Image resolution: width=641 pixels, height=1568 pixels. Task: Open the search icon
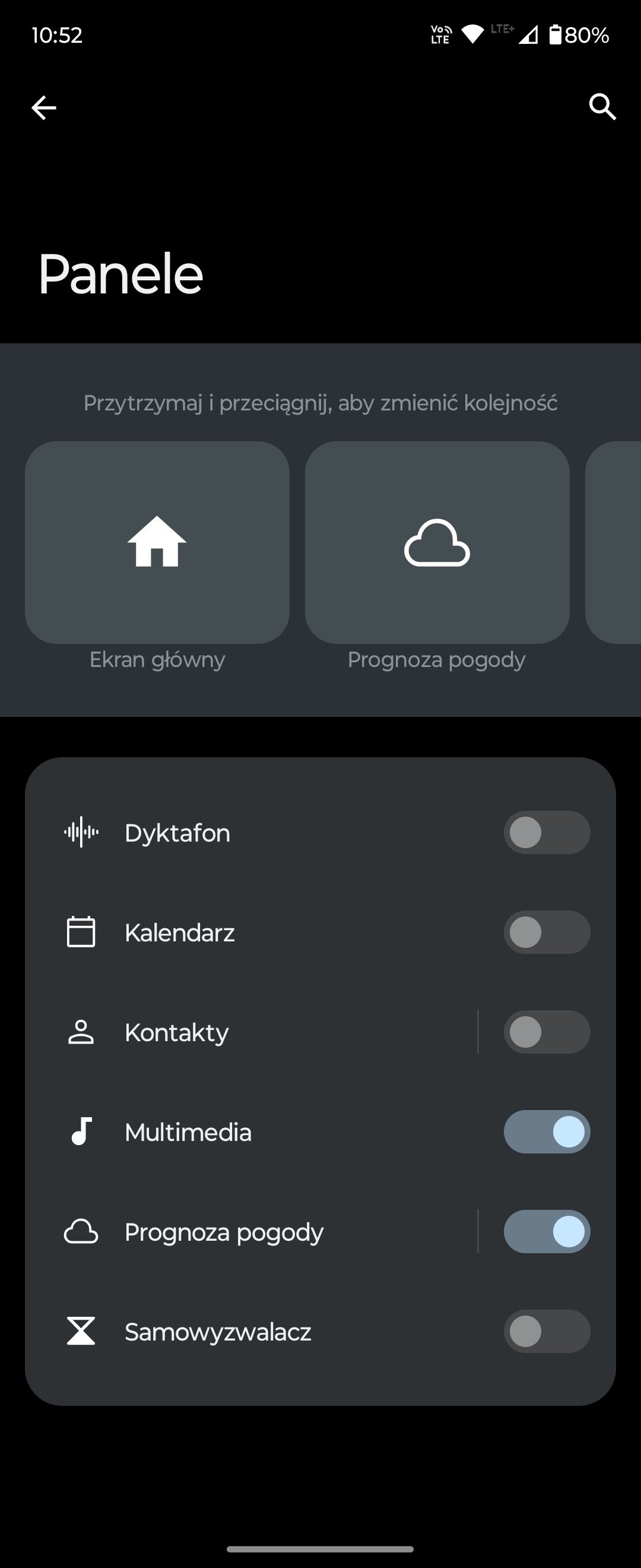602,107
